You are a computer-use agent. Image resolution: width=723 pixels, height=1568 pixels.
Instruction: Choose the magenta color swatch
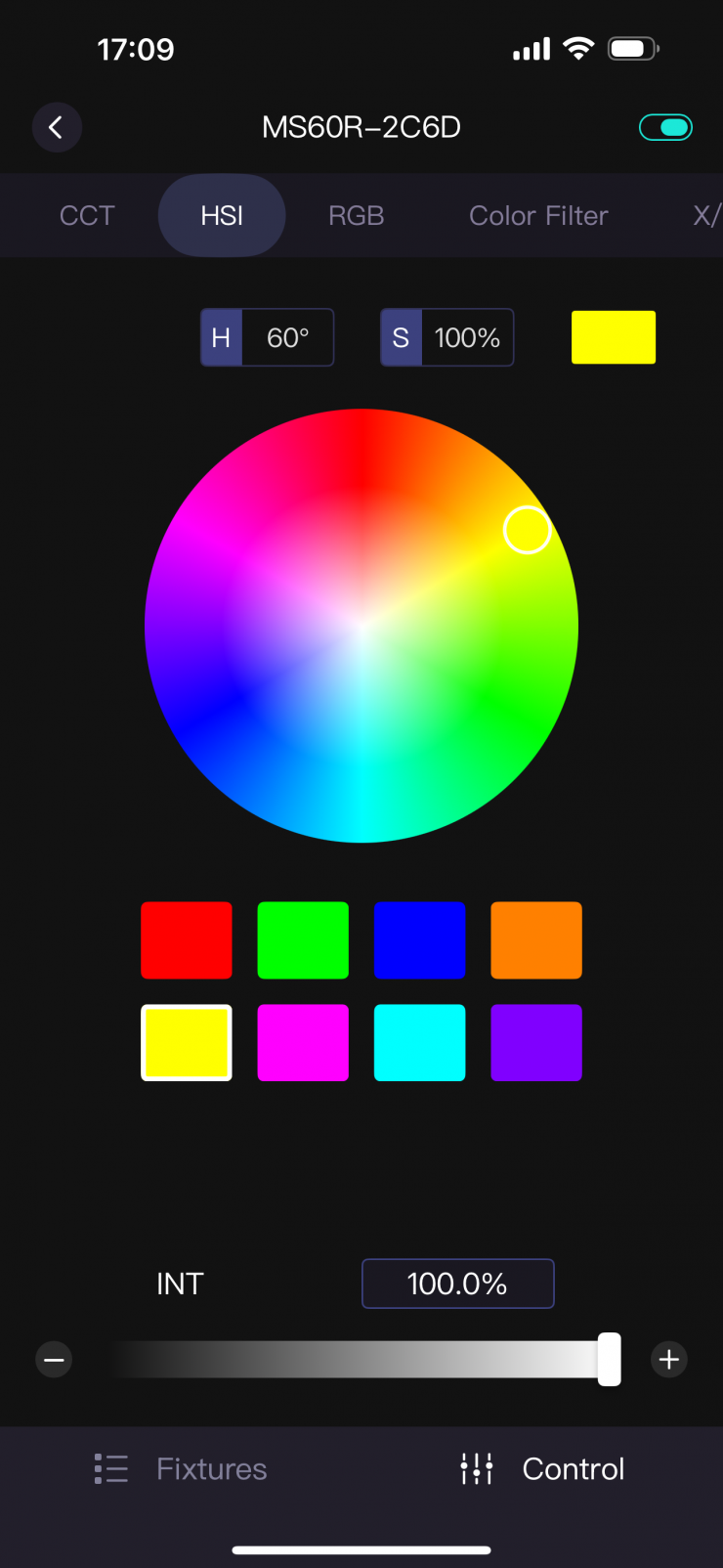[x=303, y=1042]
